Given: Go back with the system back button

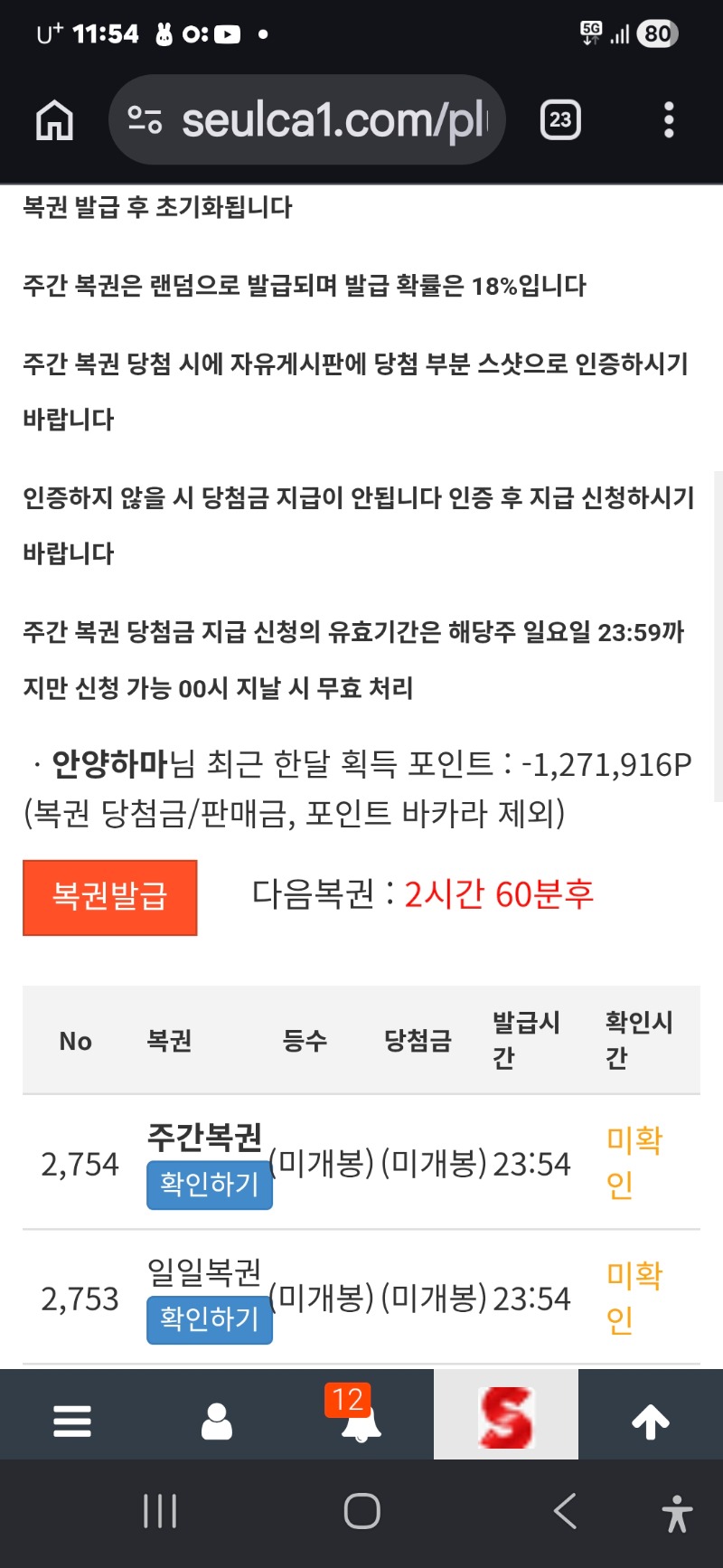Looking at the screenshot, I should tap(566, 1510).
